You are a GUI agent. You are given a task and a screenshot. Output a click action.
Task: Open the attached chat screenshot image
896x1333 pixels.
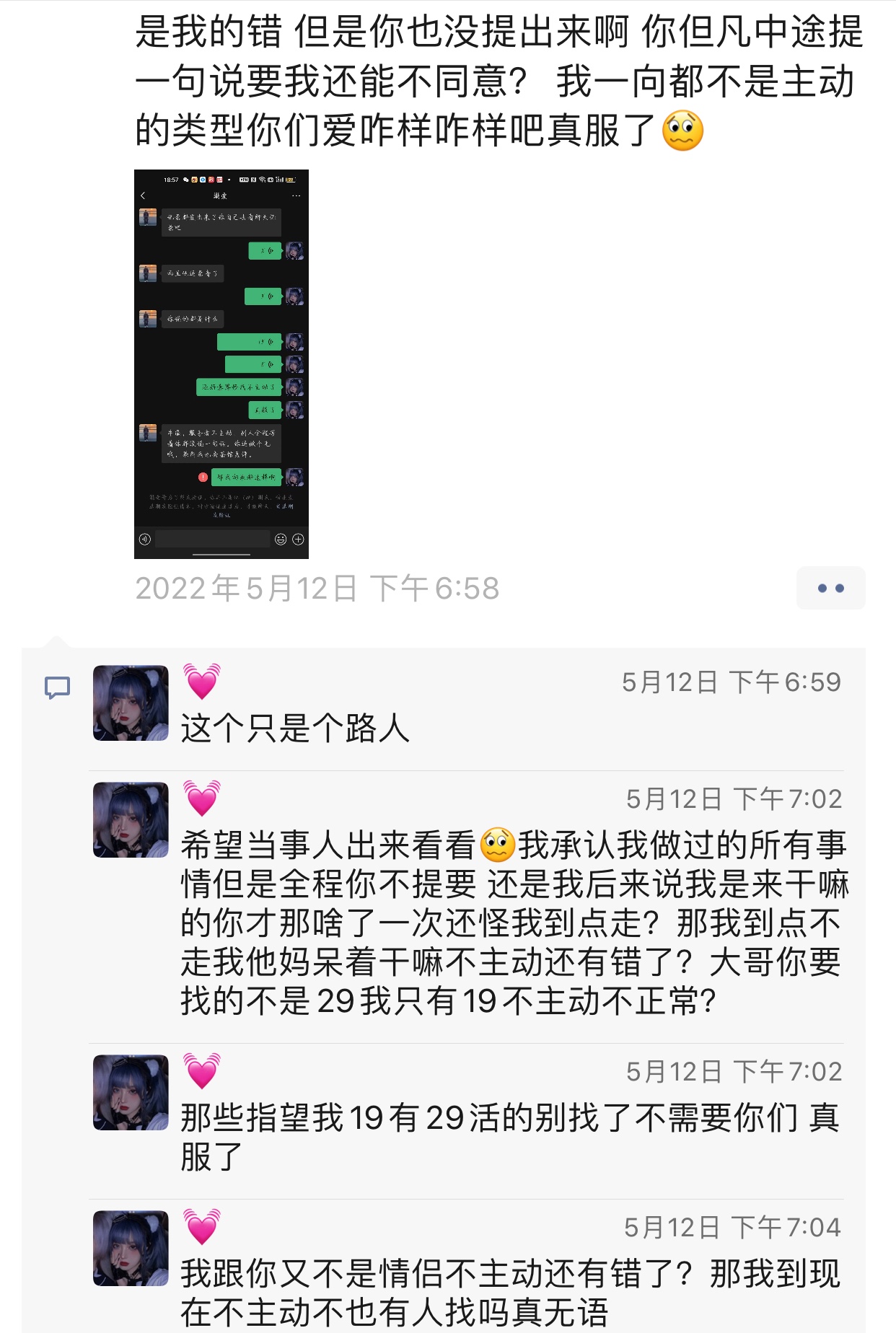point(221,364)
